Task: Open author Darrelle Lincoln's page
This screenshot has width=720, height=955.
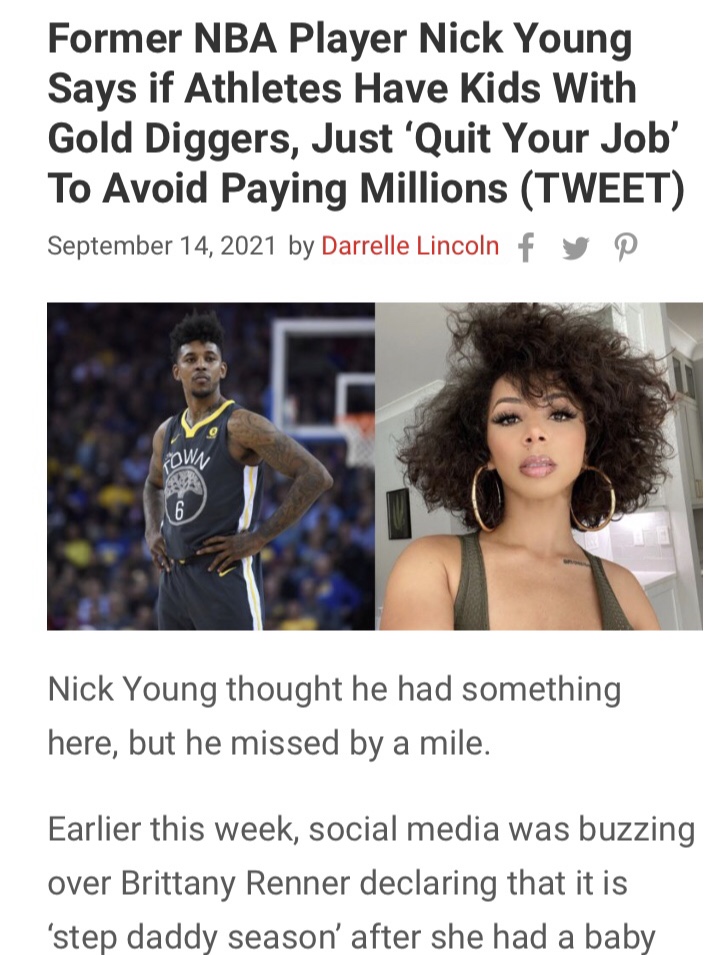Action: [409, 247]
